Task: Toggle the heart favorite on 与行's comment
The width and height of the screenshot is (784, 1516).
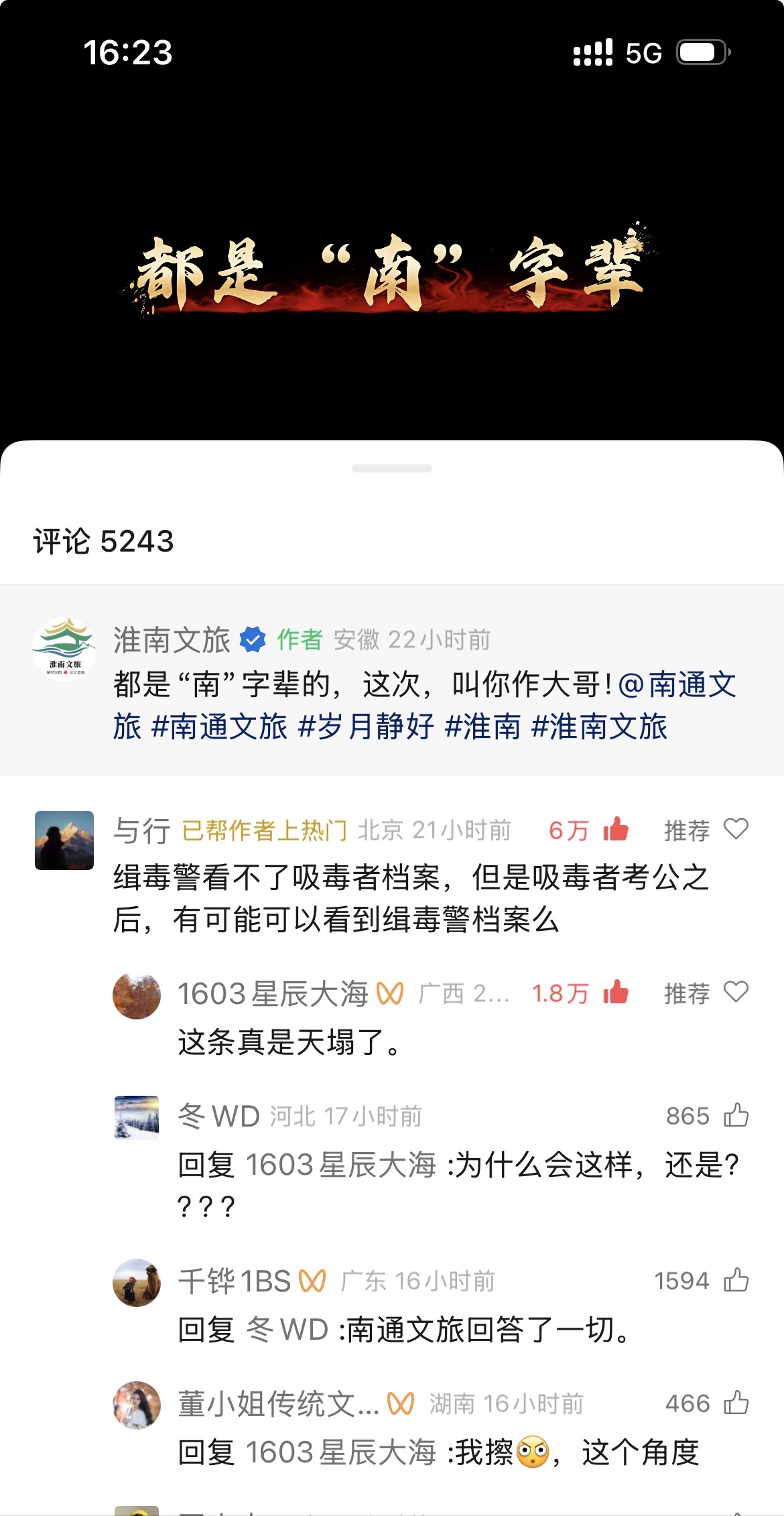Action: coord(736,830)
